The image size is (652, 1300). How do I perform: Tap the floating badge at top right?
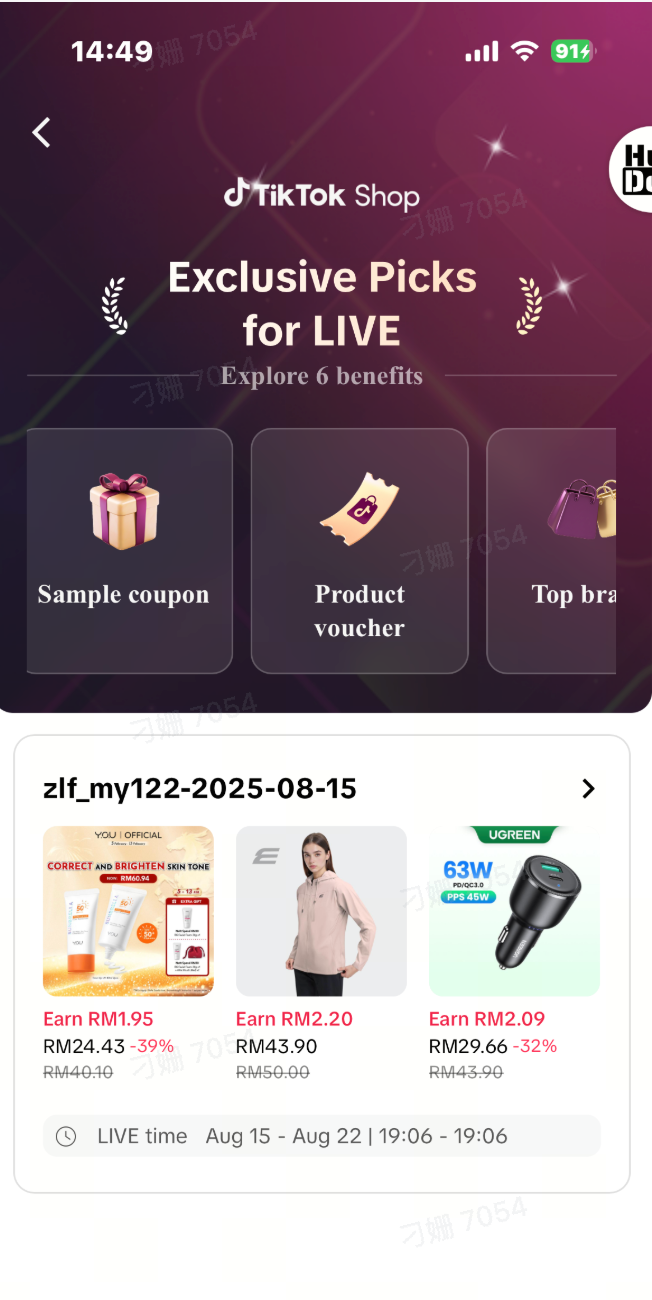634,170
